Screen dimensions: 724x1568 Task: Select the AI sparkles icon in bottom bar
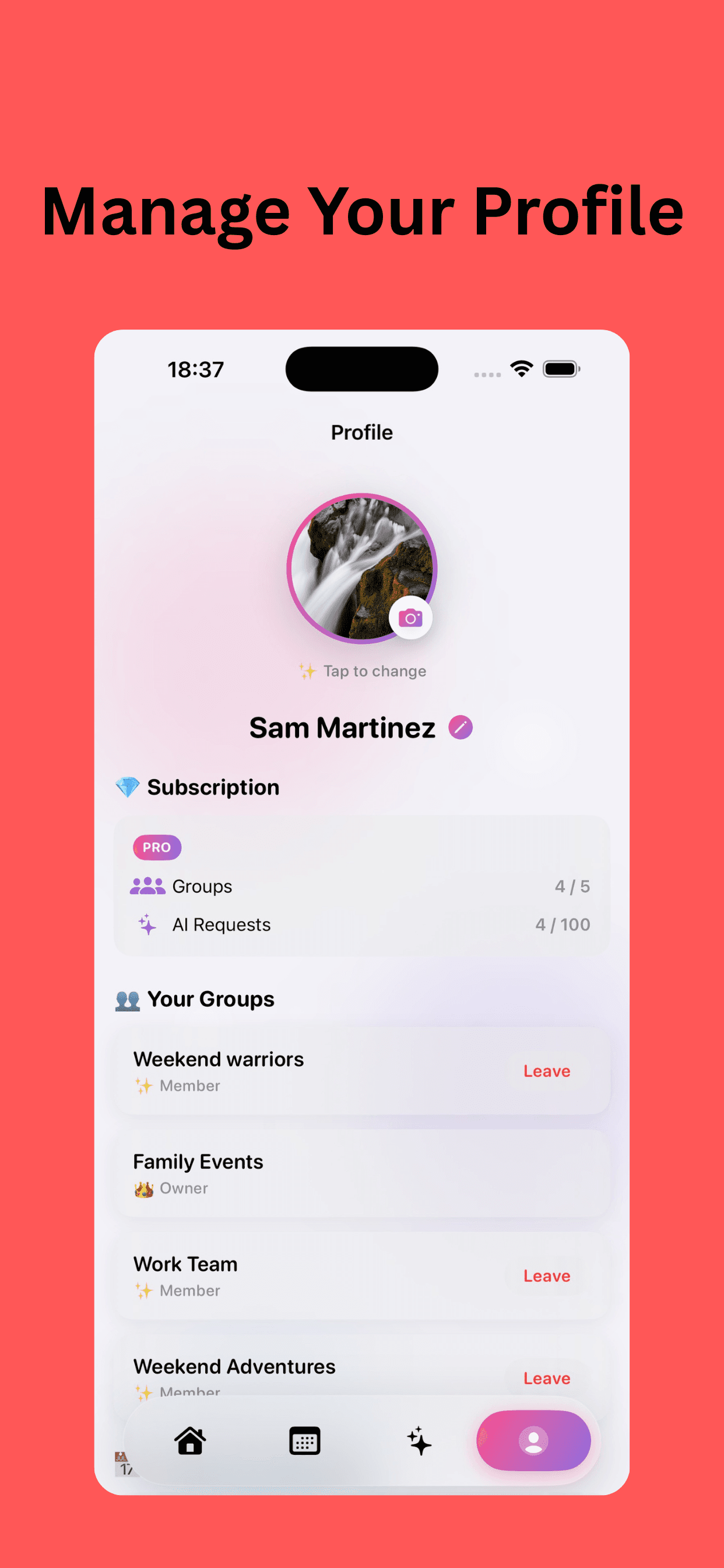419,1440
